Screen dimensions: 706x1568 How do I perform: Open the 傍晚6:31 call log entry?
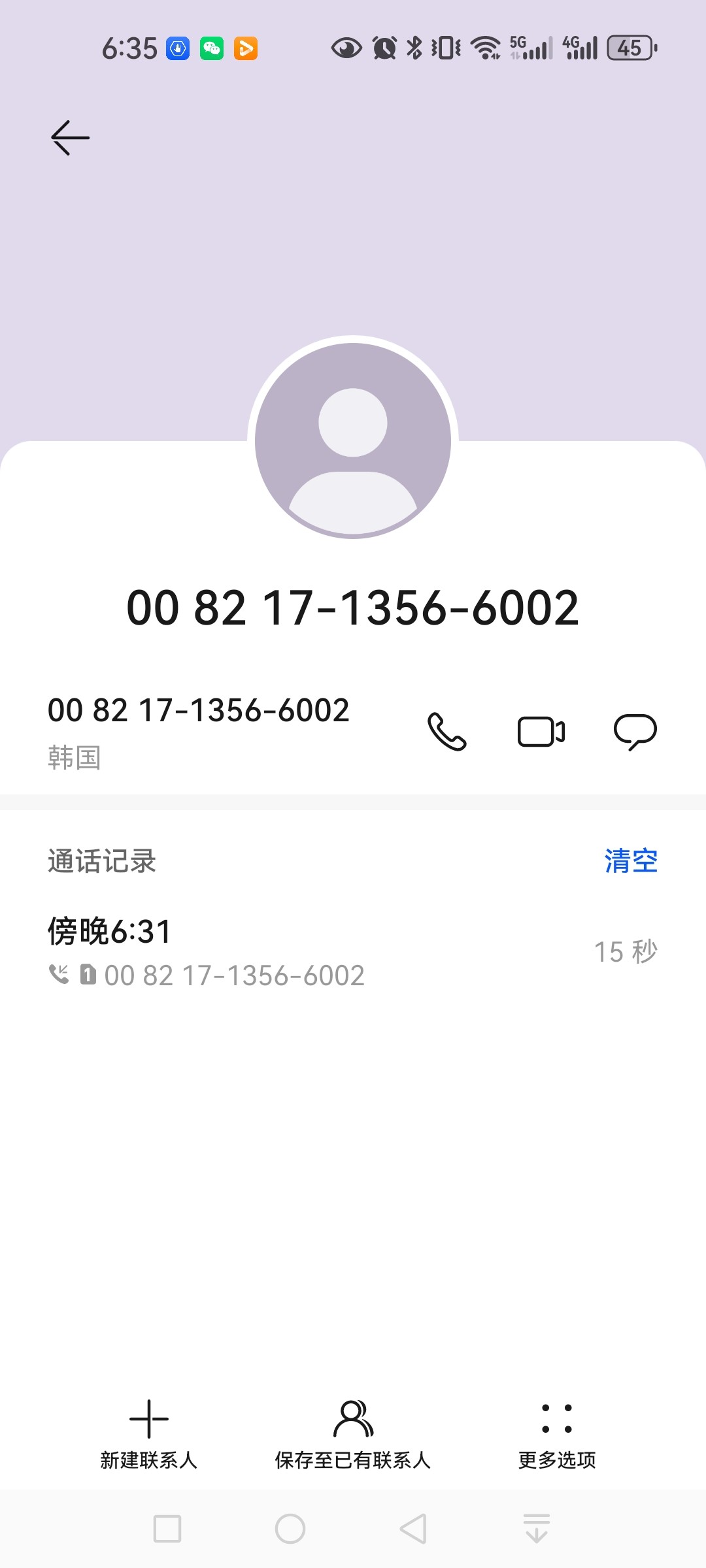pos(353,953)
